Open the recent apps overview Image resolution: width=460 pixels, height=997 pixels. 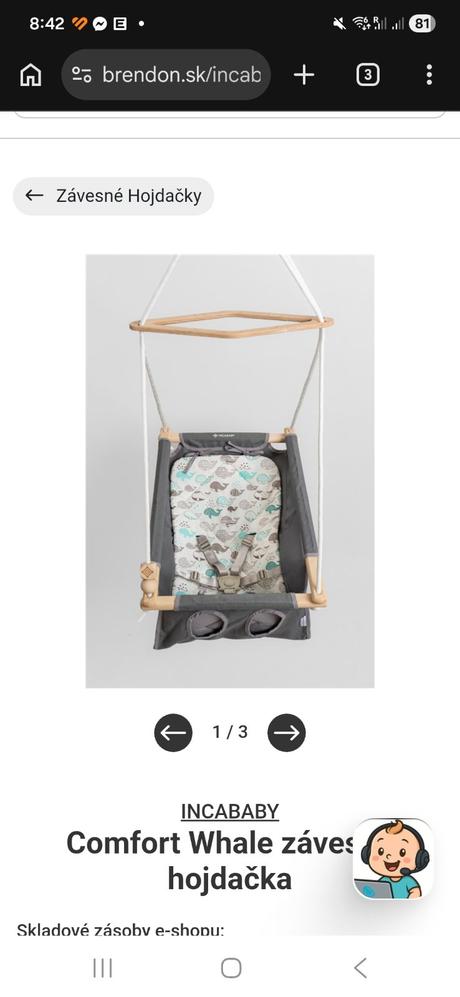coord(102,968)
